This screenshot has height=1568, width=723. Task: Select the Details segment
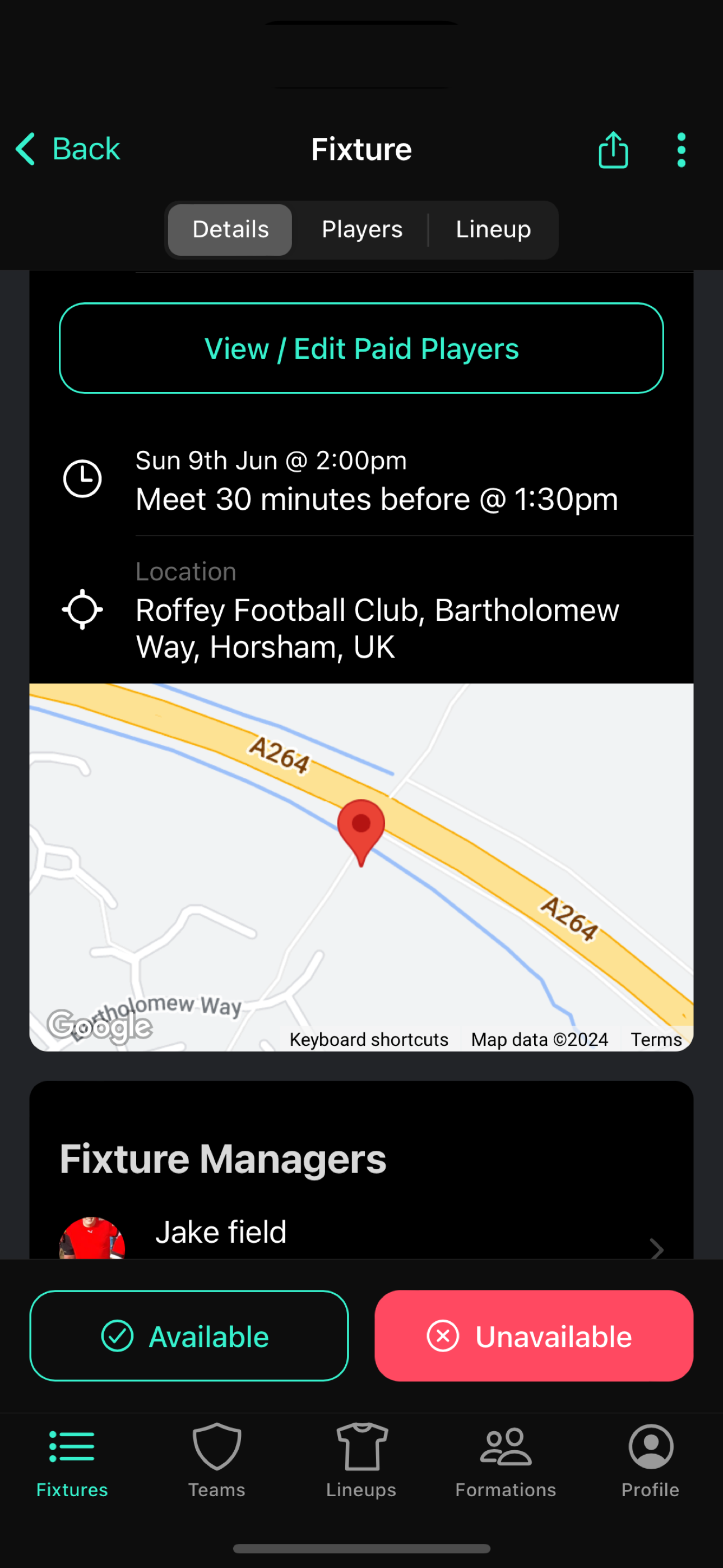tap(230, 229)
